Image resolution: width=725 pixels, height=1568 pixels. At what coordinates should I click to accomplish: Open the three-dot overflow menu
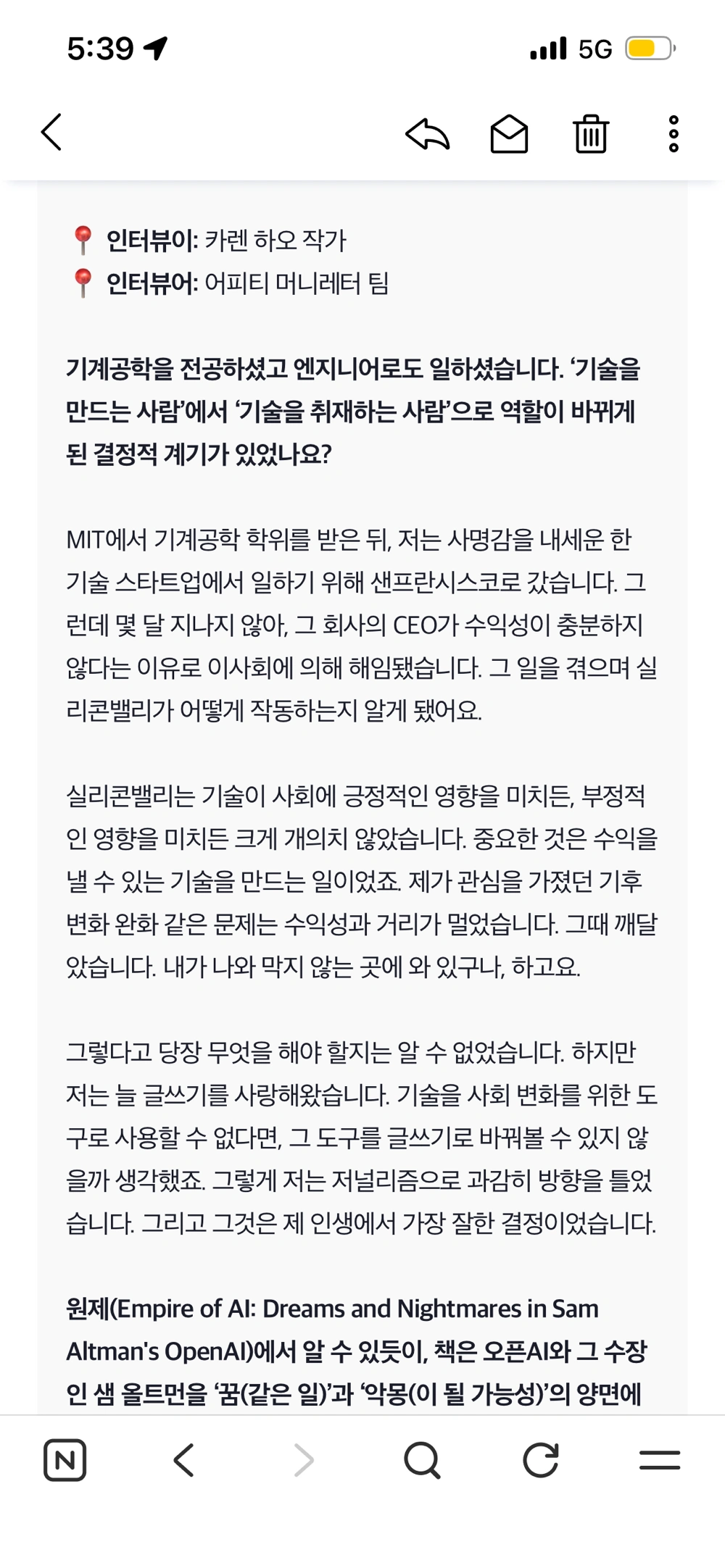(674, 134)
